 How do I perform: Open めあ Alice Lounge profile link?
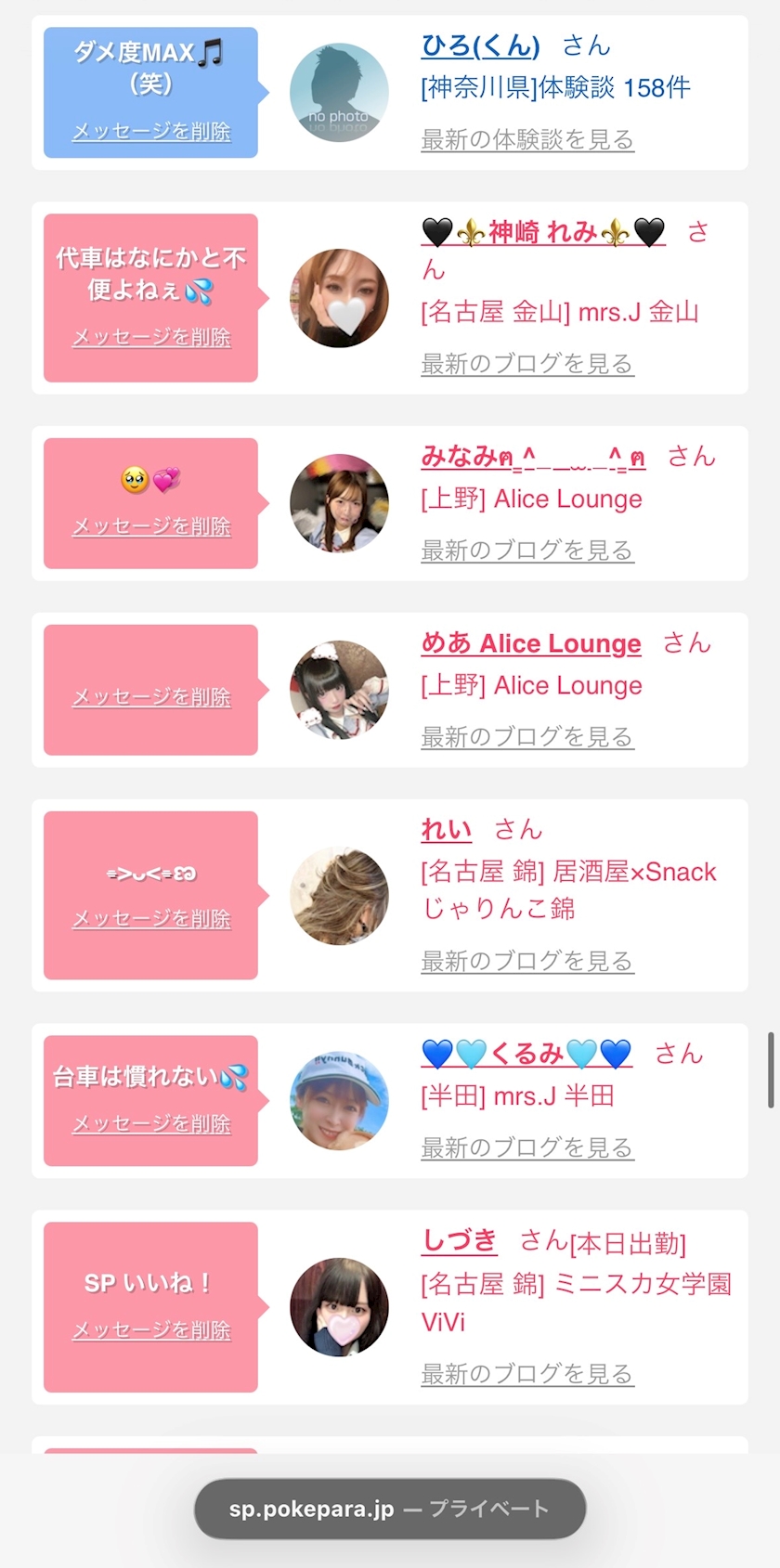531,643
